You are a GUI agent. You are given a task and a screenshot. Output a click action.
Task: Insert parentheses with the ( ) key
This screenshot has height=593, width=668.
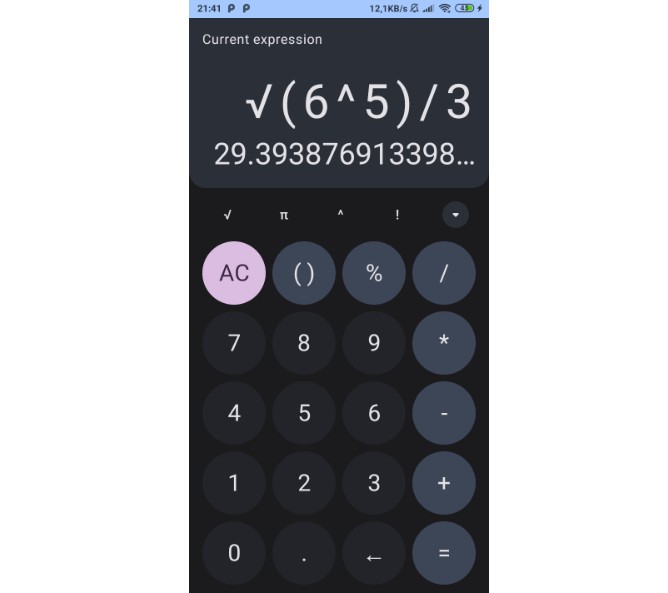304,273
